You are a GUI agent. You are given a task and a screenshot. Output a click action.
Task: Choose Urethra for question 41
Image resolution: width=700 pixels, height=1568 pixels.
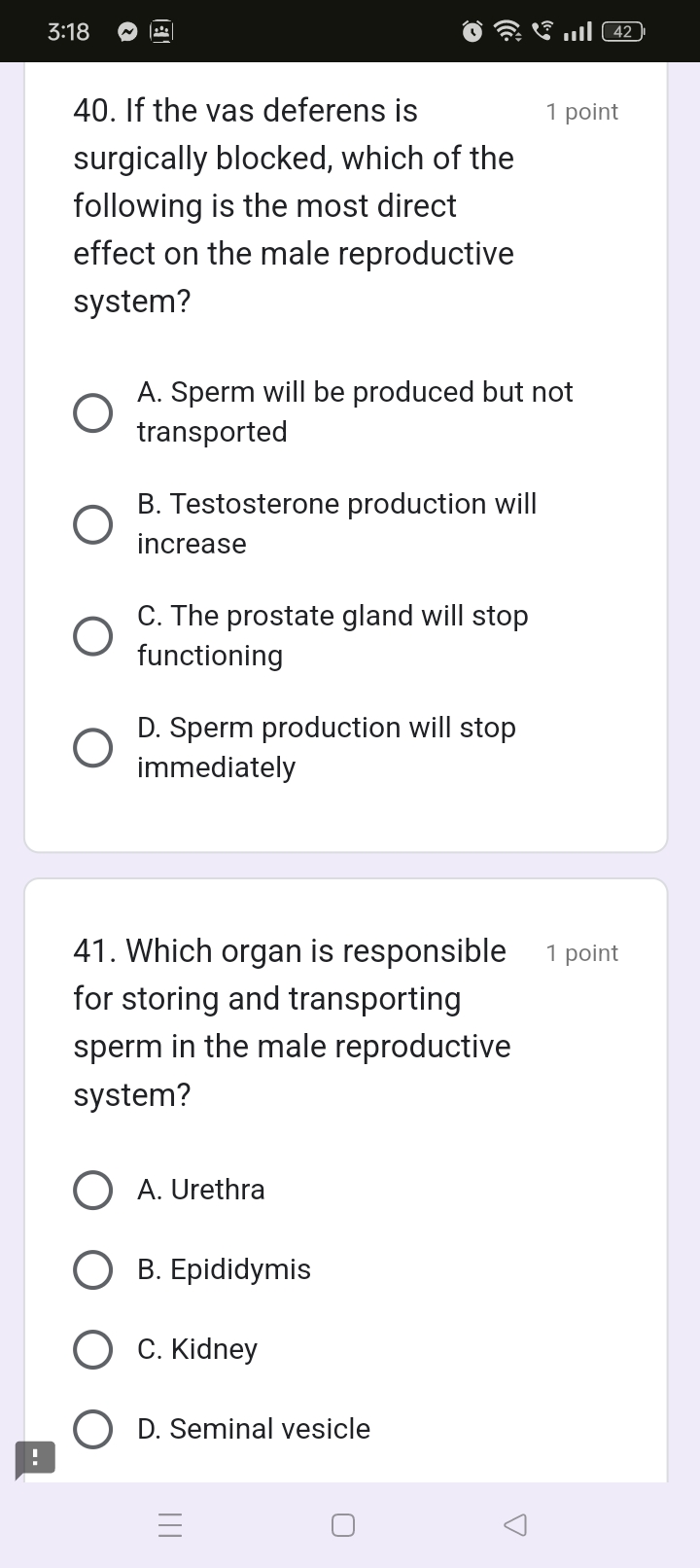pos(93,1190)
